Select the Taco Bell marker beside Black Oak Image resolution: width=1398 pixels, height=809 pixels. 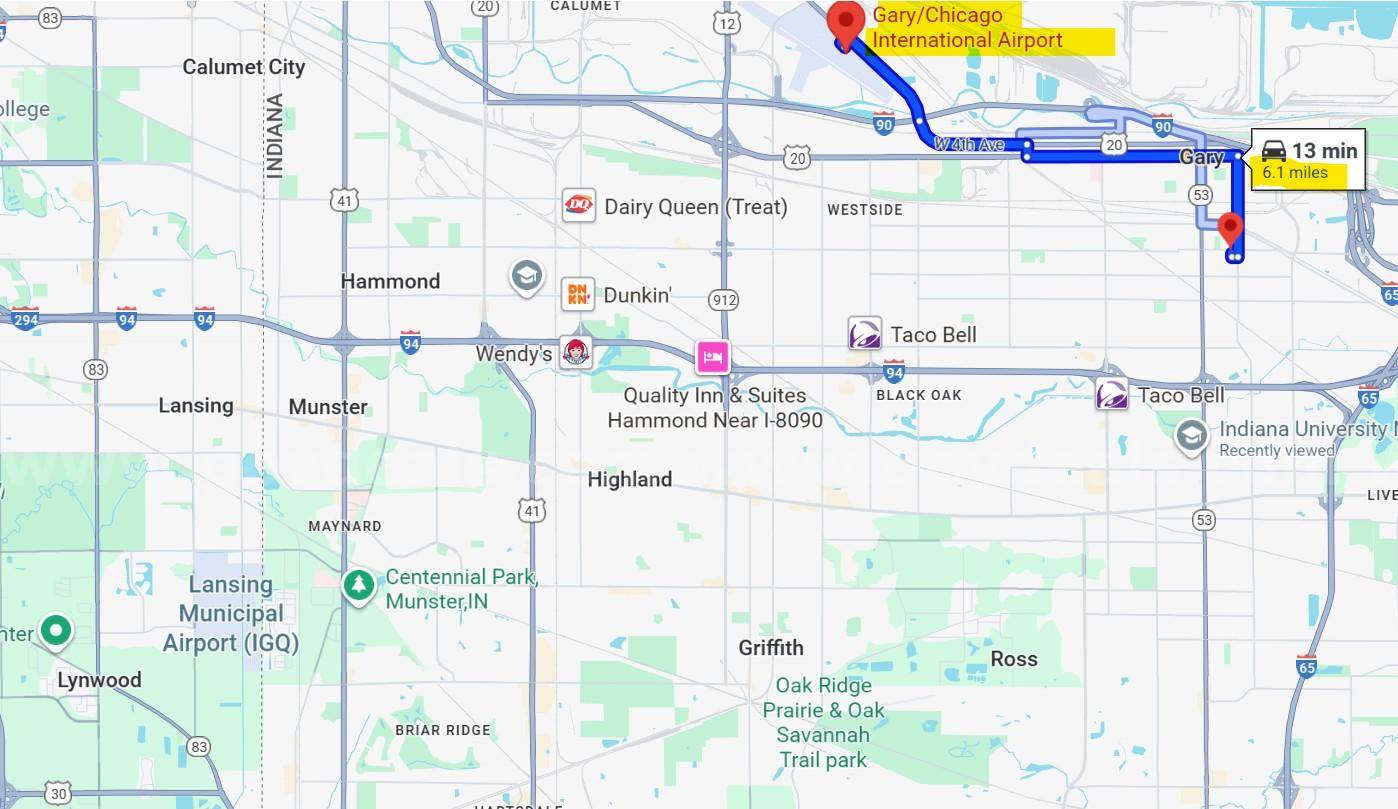pos(864,334)
